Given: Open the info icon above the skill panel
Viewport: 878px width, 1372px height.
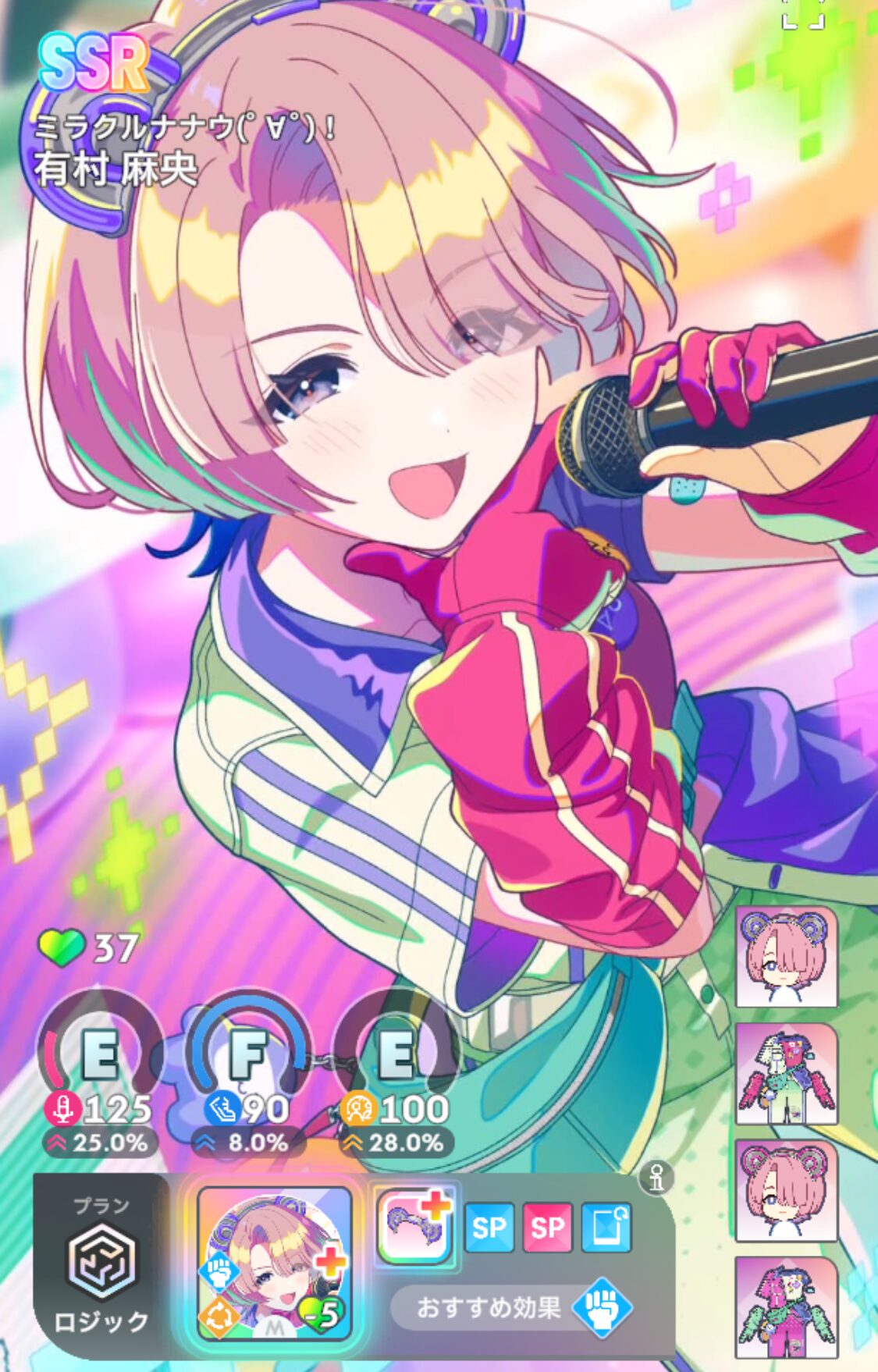Looking at the screenshot, I should point(656,1178).
